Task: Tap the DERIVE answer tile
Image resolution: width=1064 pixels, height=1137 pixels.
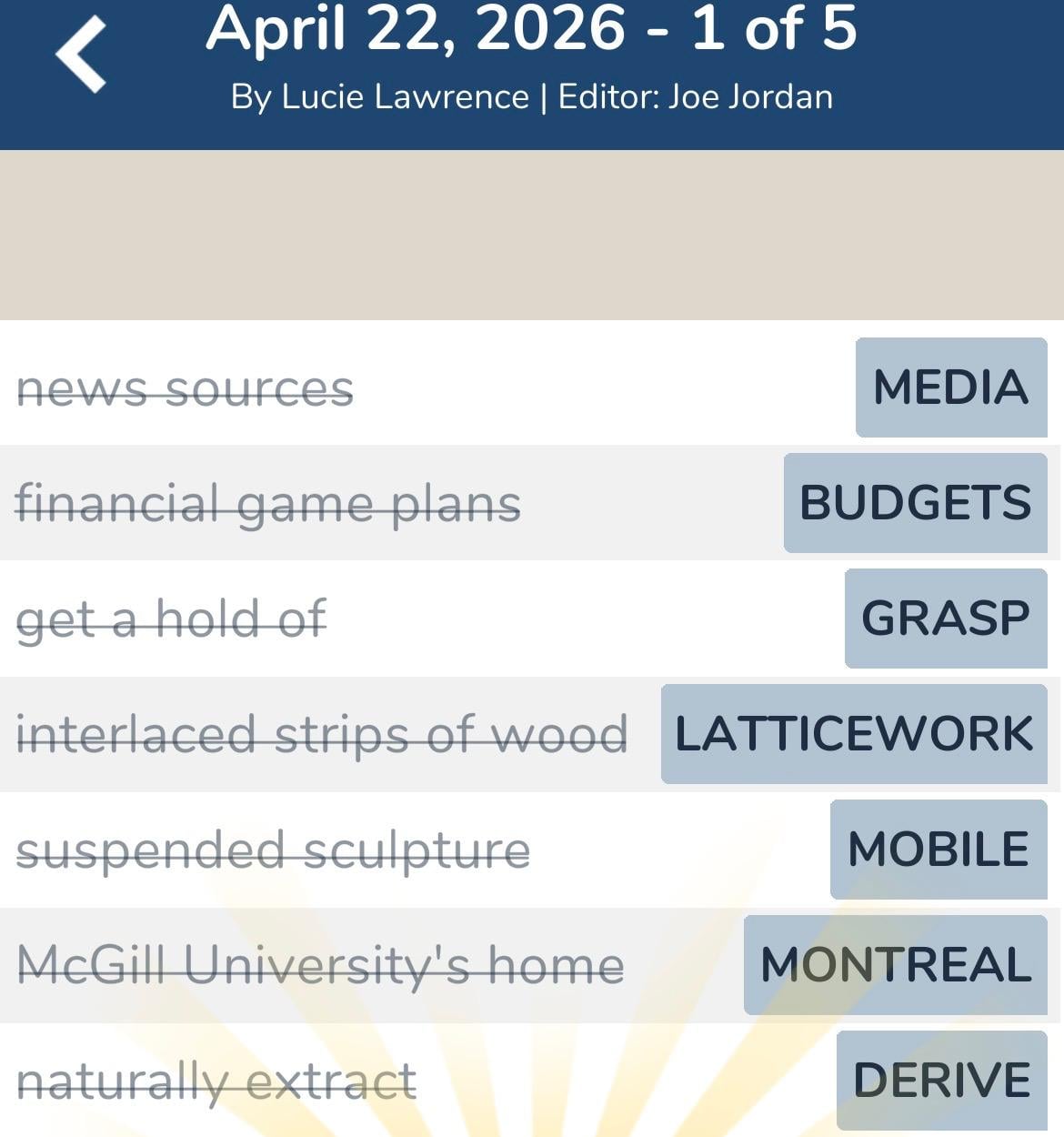Action: (942, 1082)
